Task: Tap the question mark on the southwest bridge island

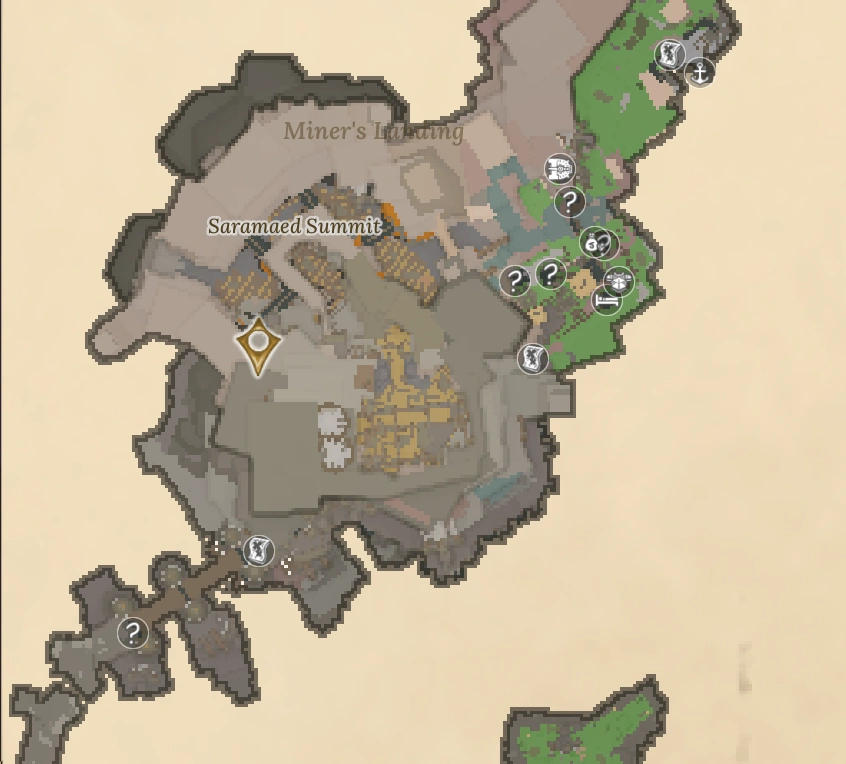Action: [x=133, y=632]
